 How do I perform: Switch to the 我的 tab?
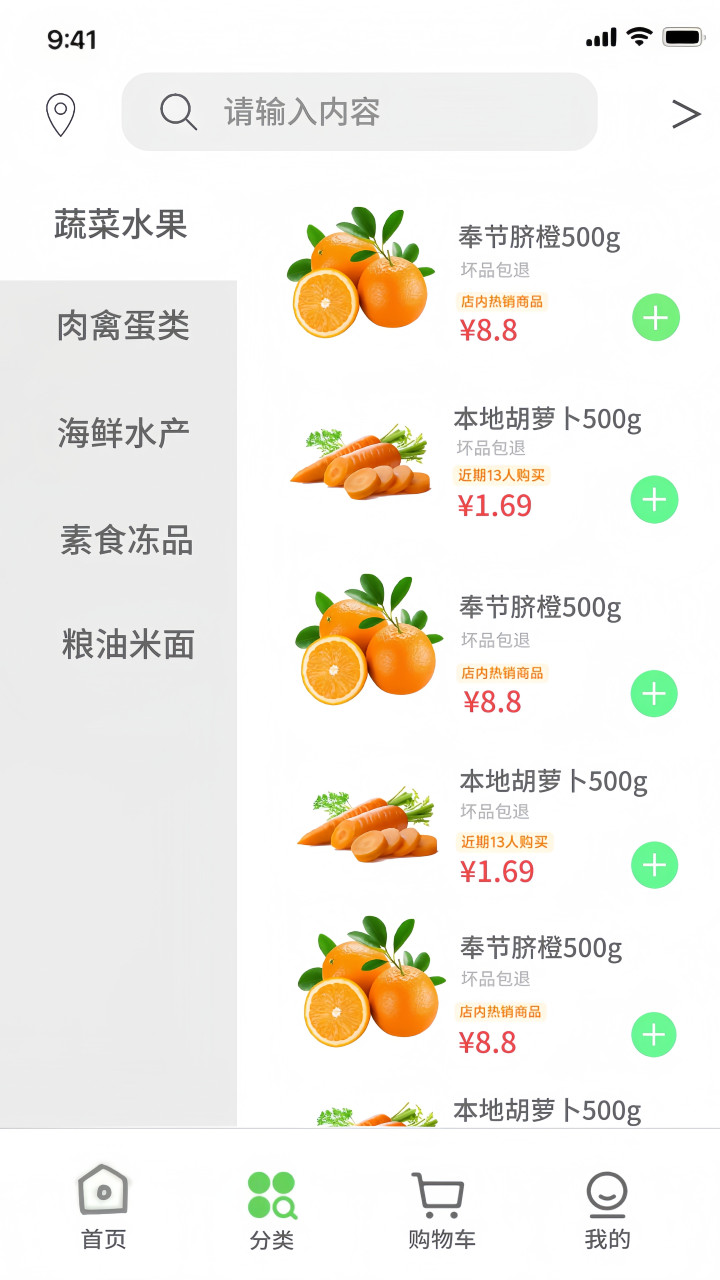pos(607,1210)
